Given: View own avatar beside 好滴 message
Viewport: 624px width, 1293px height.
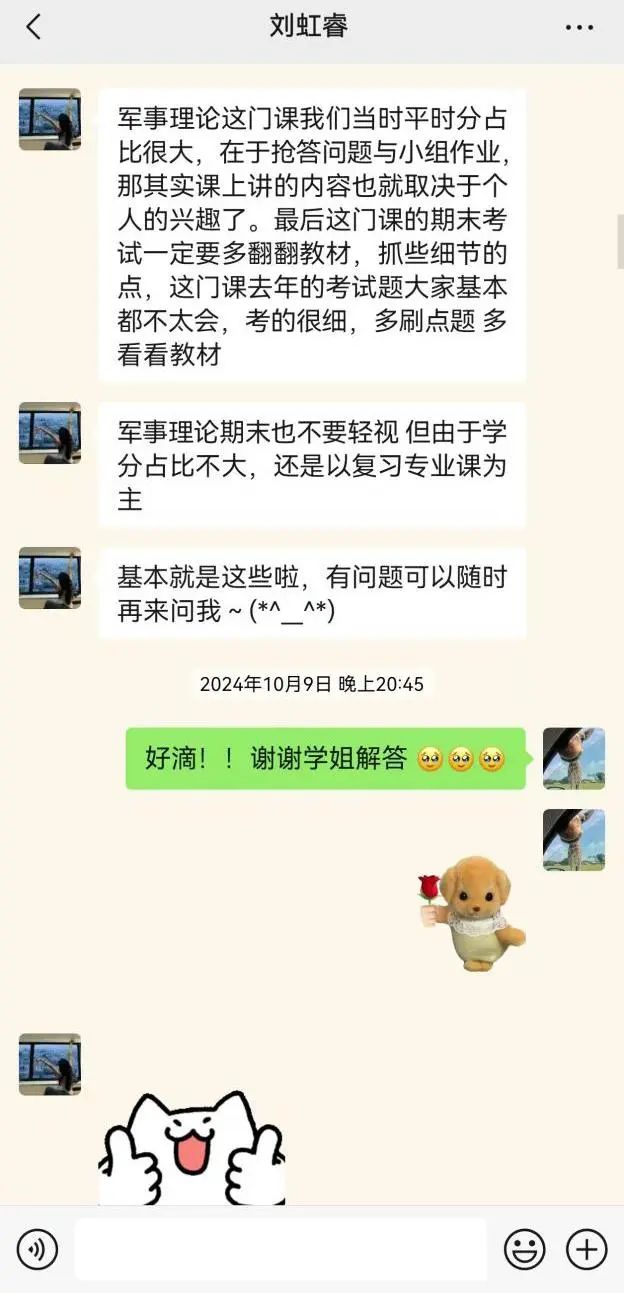Looking at the screenshot, I should (574, 758).
